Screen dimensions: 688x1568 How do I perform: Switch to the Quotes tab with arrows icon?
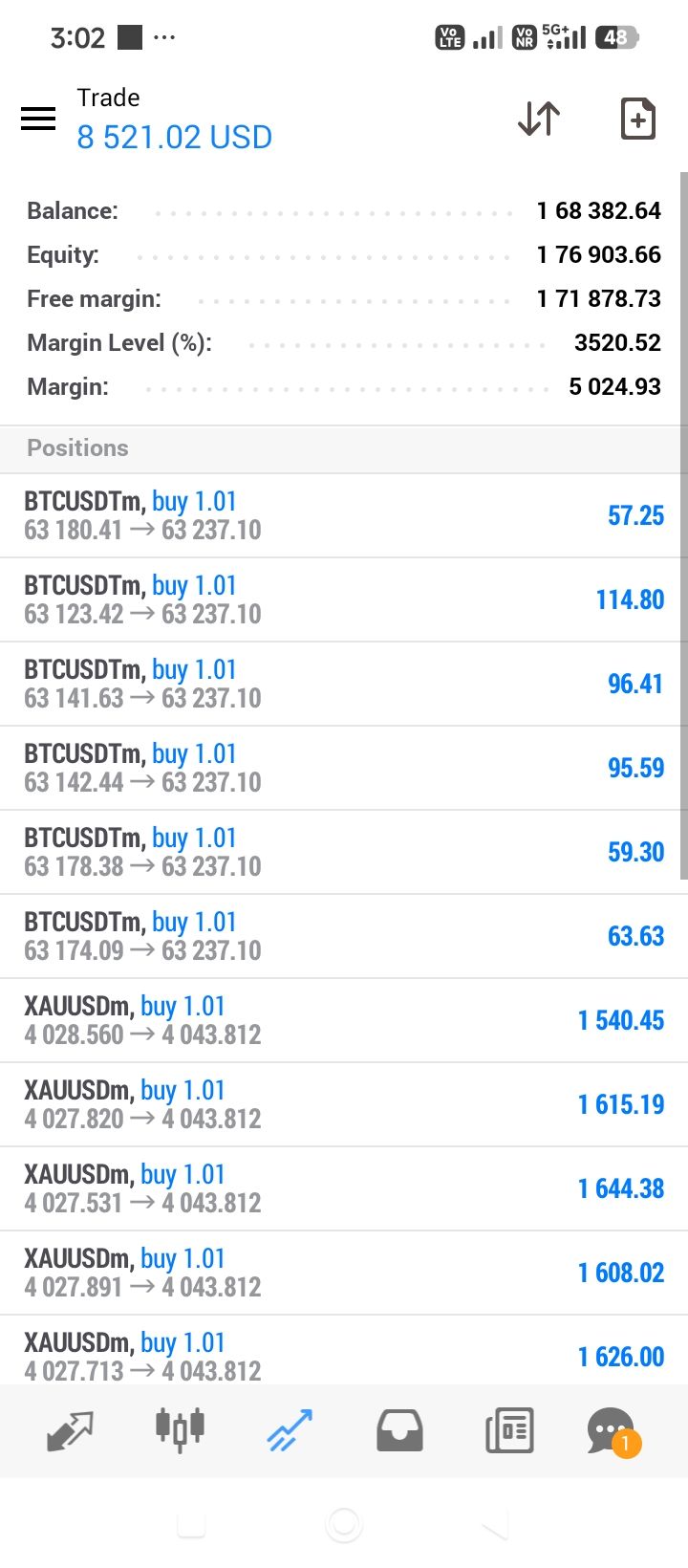(70, 1430)
